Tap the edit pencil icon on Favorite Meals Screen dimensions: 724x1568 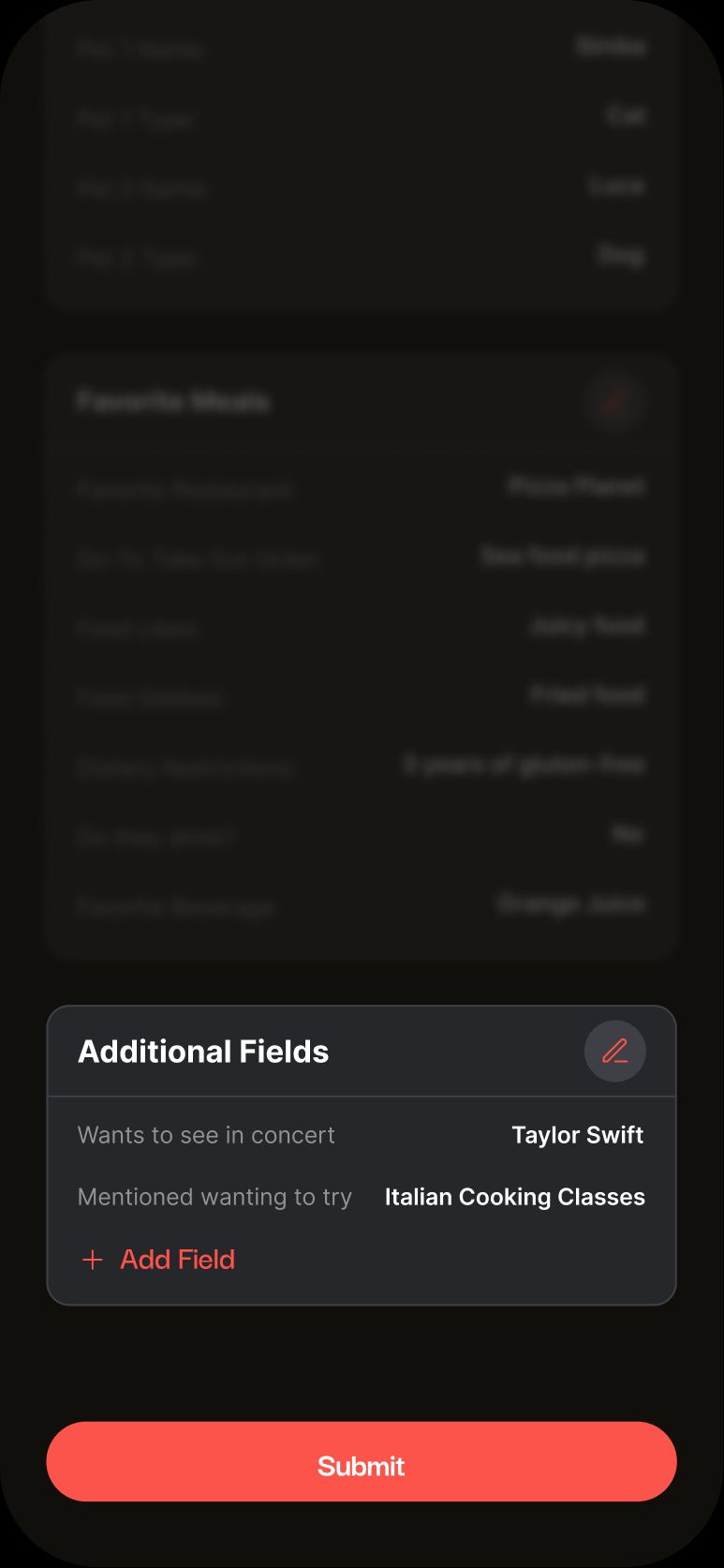614,403
